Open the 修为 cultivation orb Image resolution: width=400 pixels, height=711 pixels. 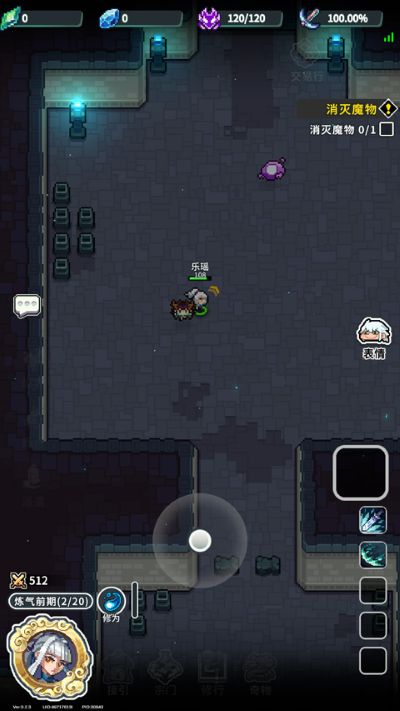point(111,601)
